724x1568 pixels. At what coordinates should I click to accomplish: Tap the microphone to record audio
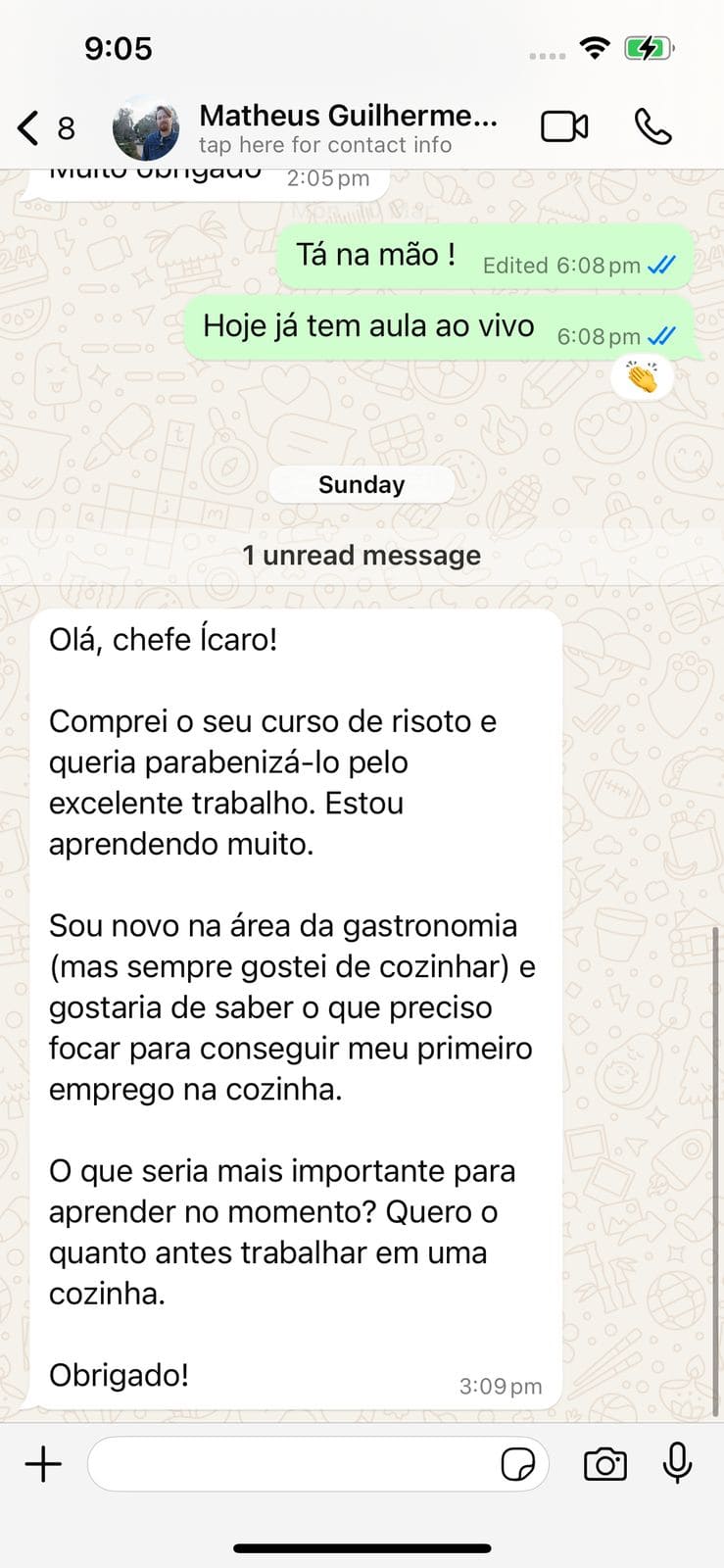[677, 1463]
